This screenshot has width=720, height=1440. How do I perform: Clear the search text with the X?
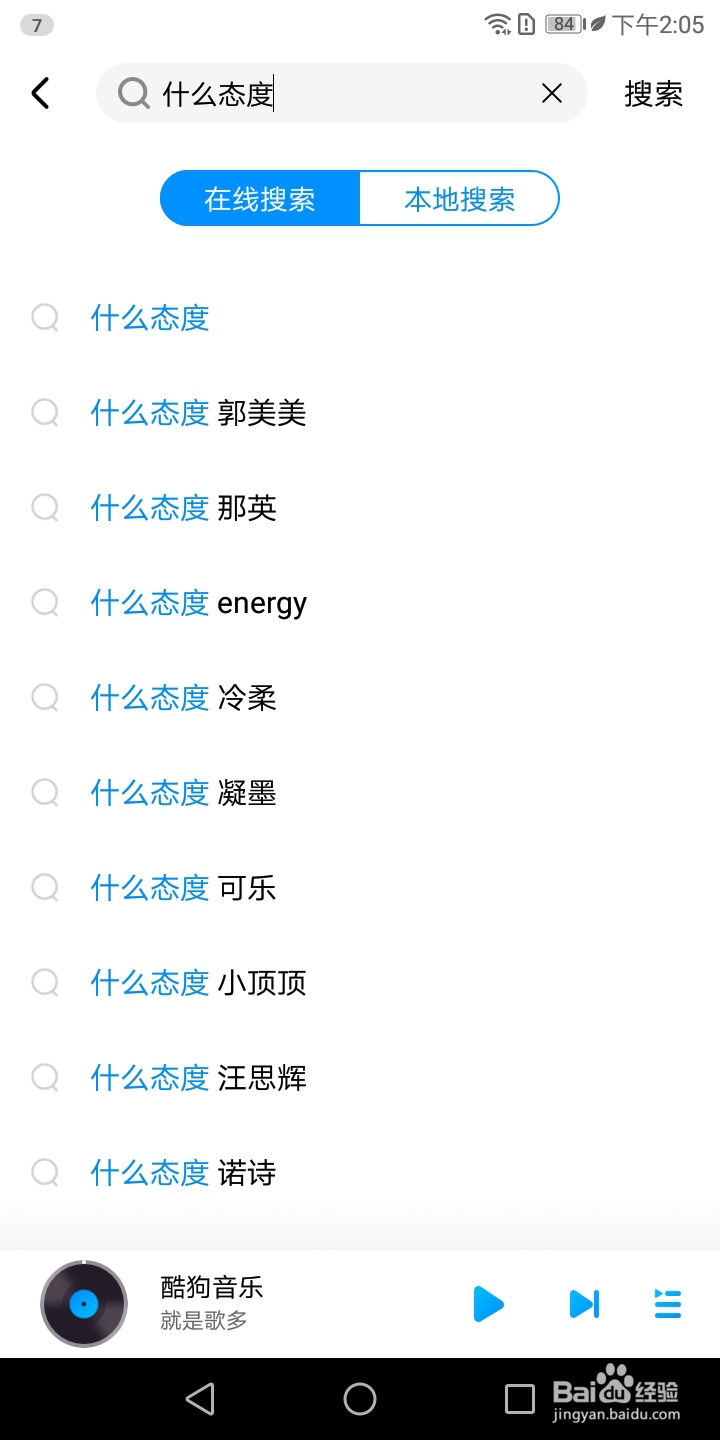(551, 93)
